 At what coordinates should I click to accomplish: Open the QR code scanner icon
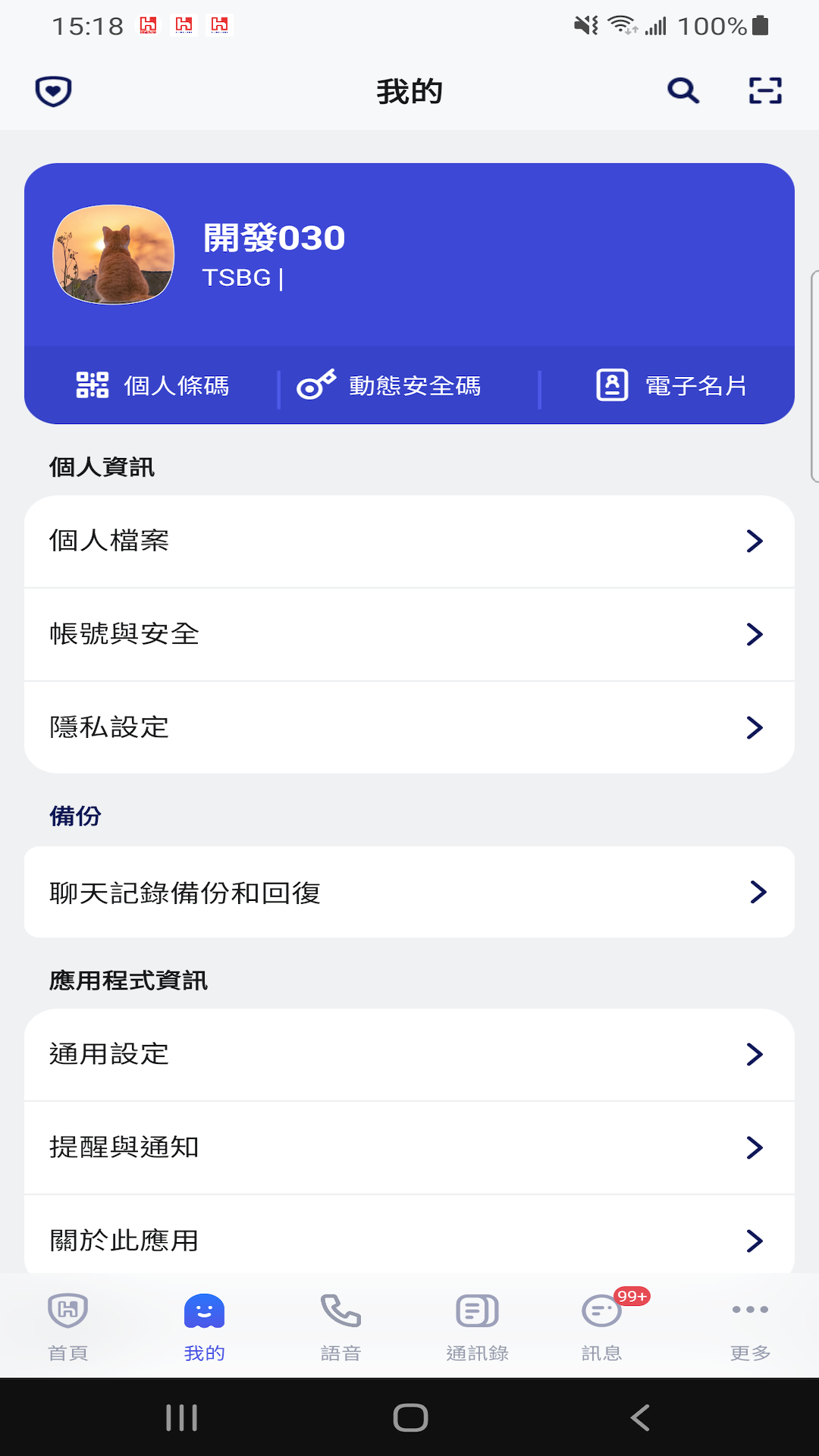pyautogui.click(x=764, y=90)
